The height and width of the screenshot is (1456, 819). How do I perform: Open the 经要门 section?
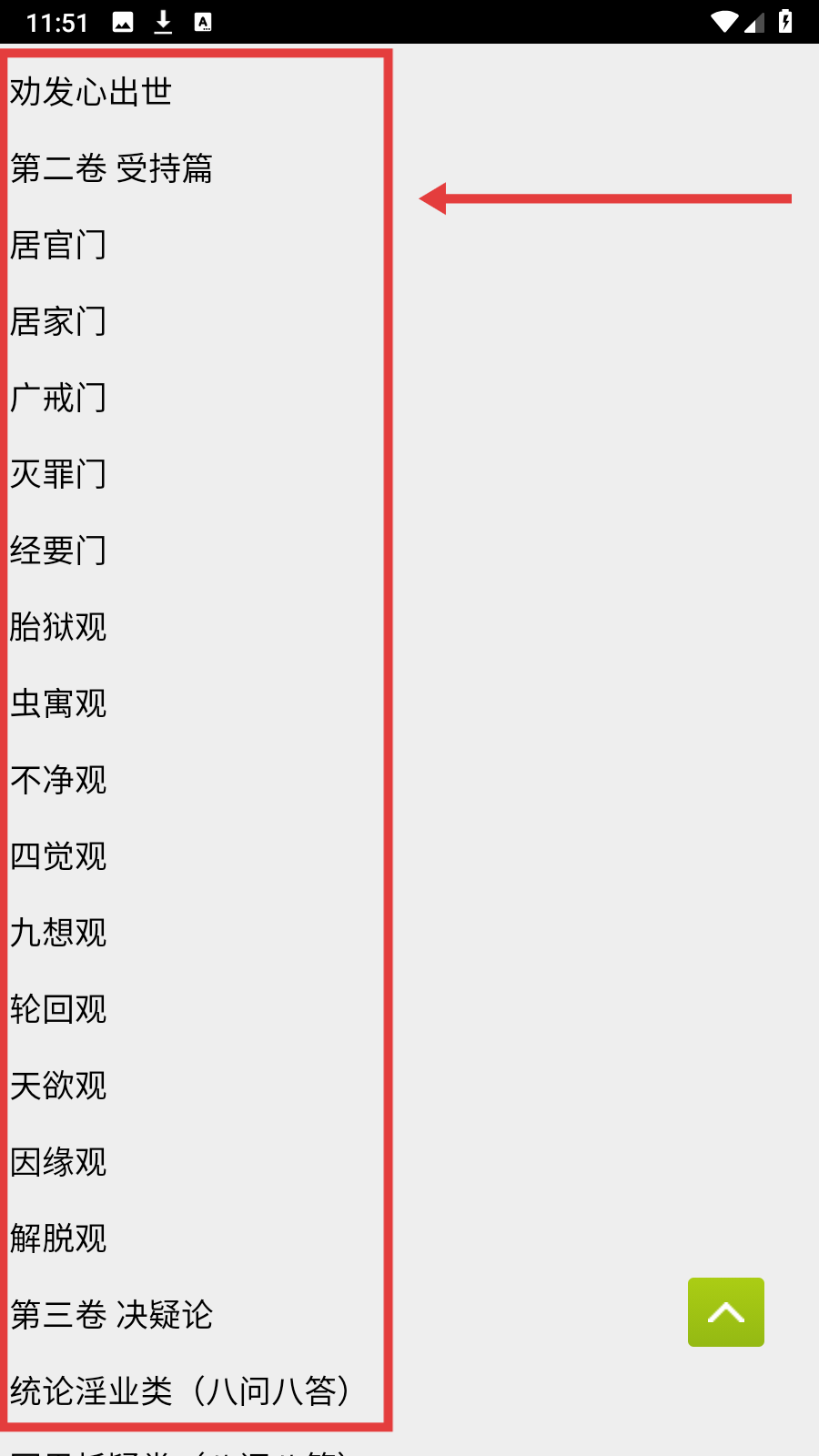(58, 551)
